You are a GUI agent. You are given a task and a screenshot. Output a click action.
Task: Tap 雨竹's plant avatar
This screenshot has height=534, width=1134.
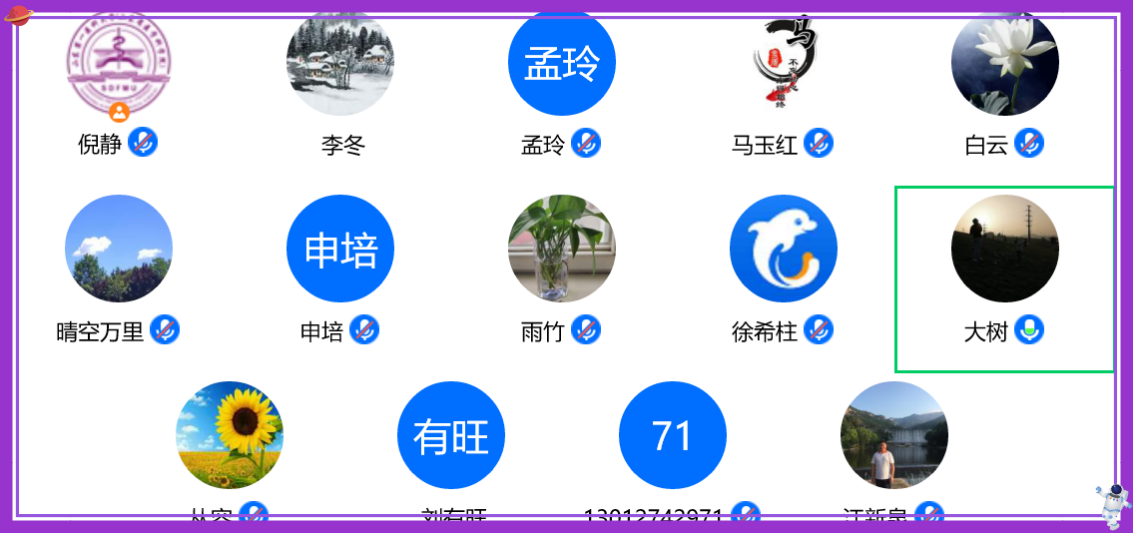coord(562,249)
